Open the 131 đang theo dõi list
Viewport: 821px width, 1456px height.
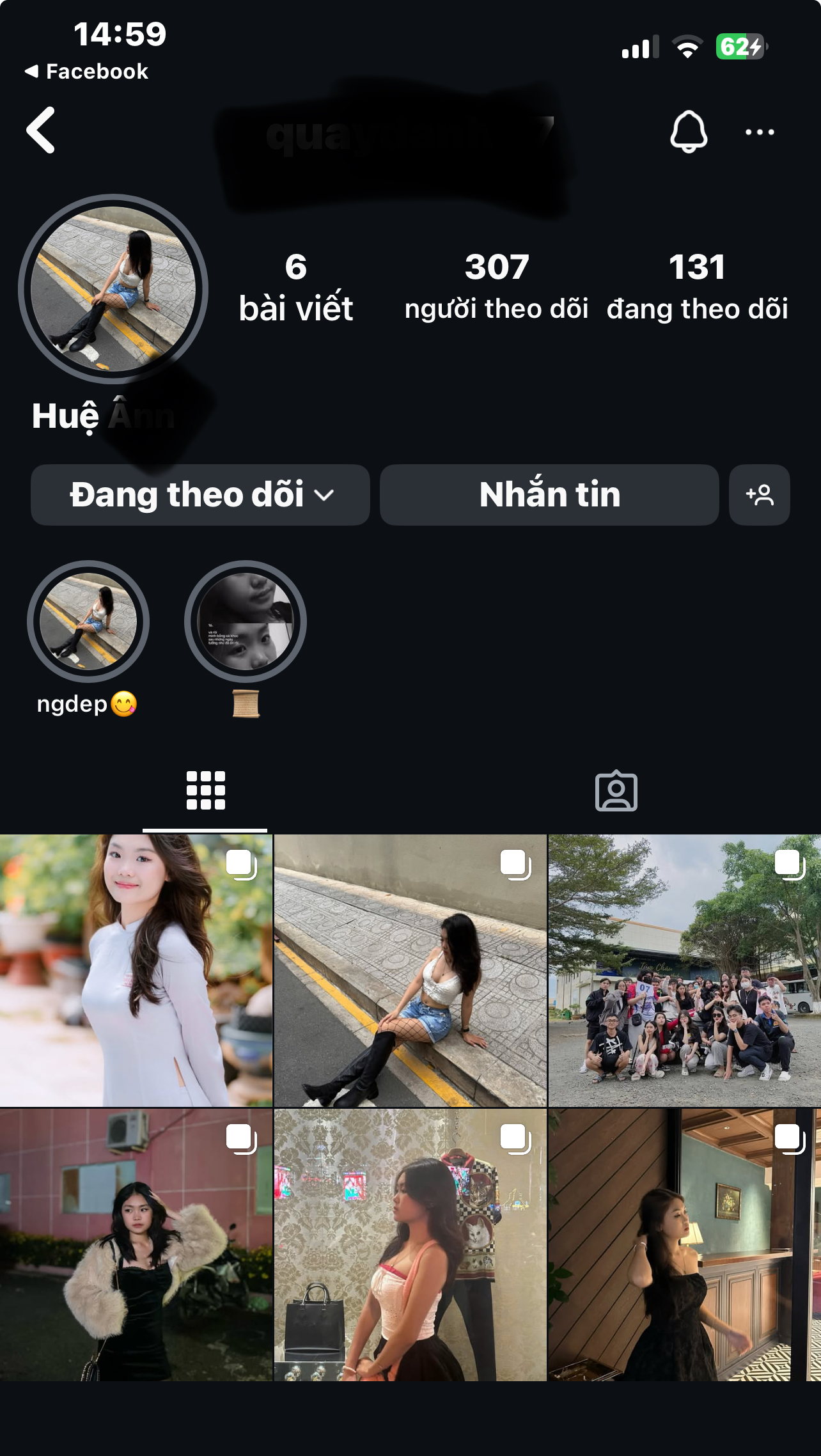697,286
